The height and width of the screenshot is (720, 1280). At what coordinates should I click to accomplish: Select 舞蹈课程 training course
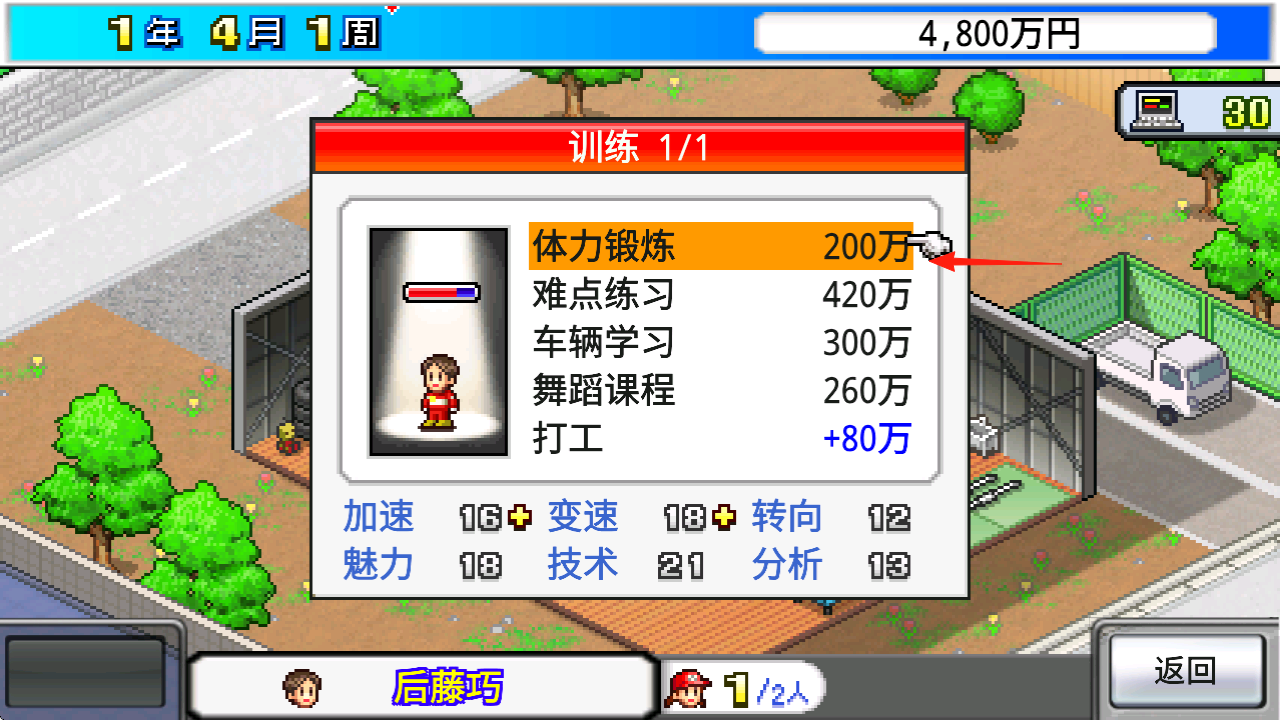pyautogui.click(x=720, y=391)
